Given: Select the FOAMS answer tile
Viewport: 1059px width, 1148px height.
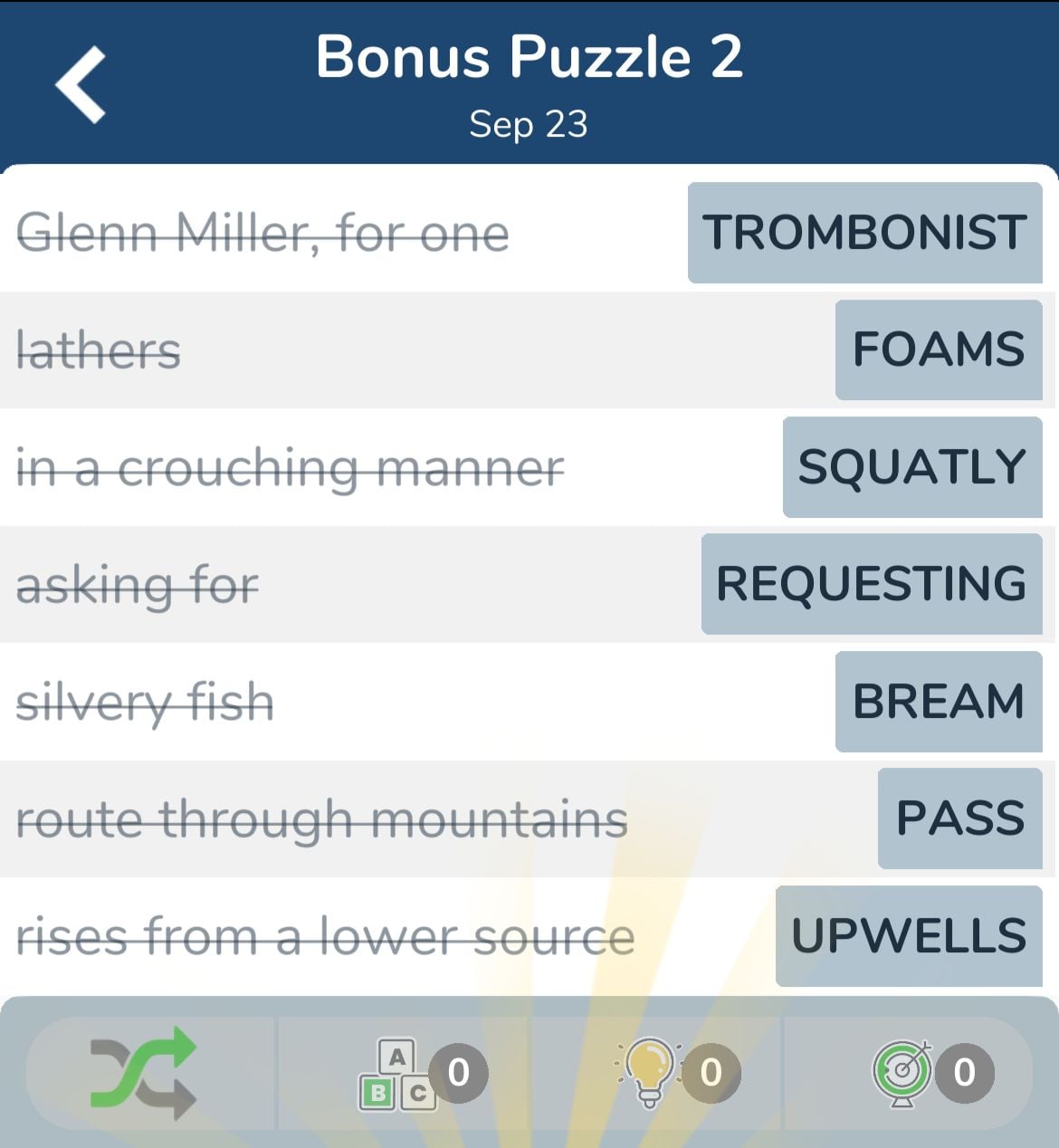Looking at the screenshot, I should tap(939, 349).
